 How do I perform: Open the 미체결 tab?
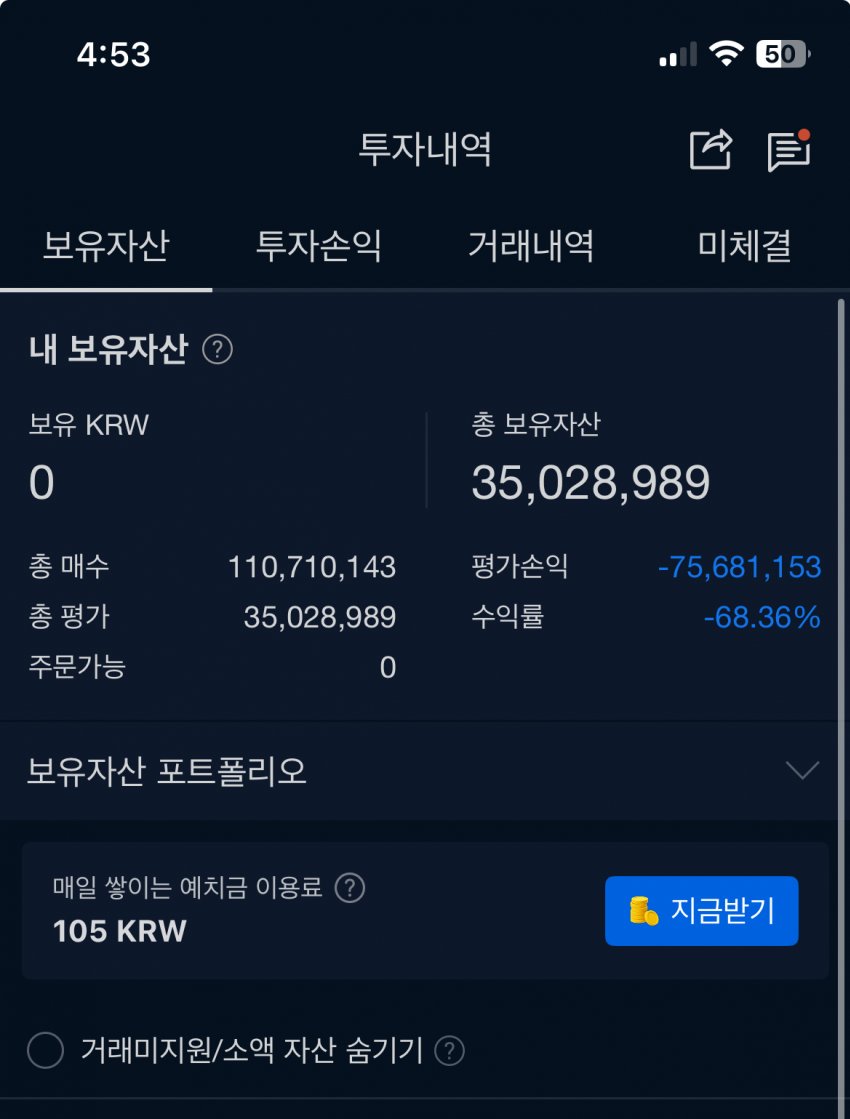pyautogui.click(x=744, y=246)
